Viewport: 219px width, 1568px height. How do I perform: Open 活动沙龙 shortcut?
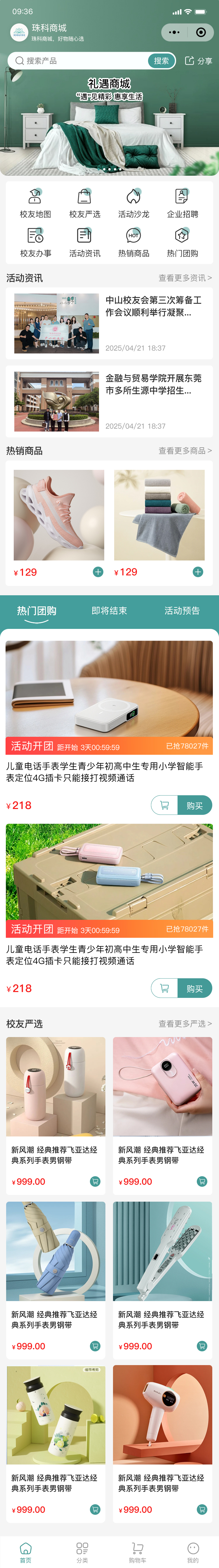coord(133,203)
